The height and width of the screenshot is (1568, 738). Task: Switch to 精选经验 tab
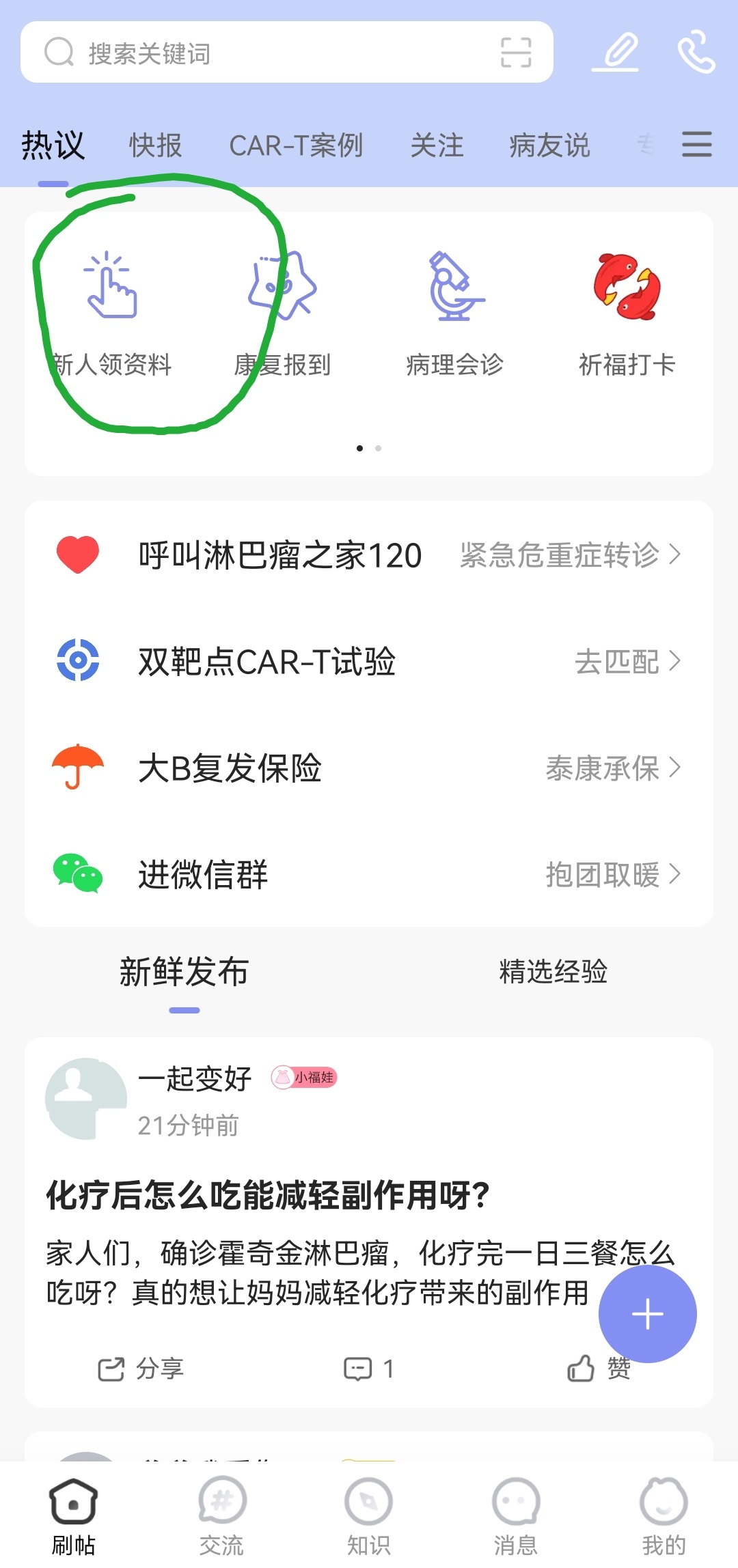(x=553, y=972)
